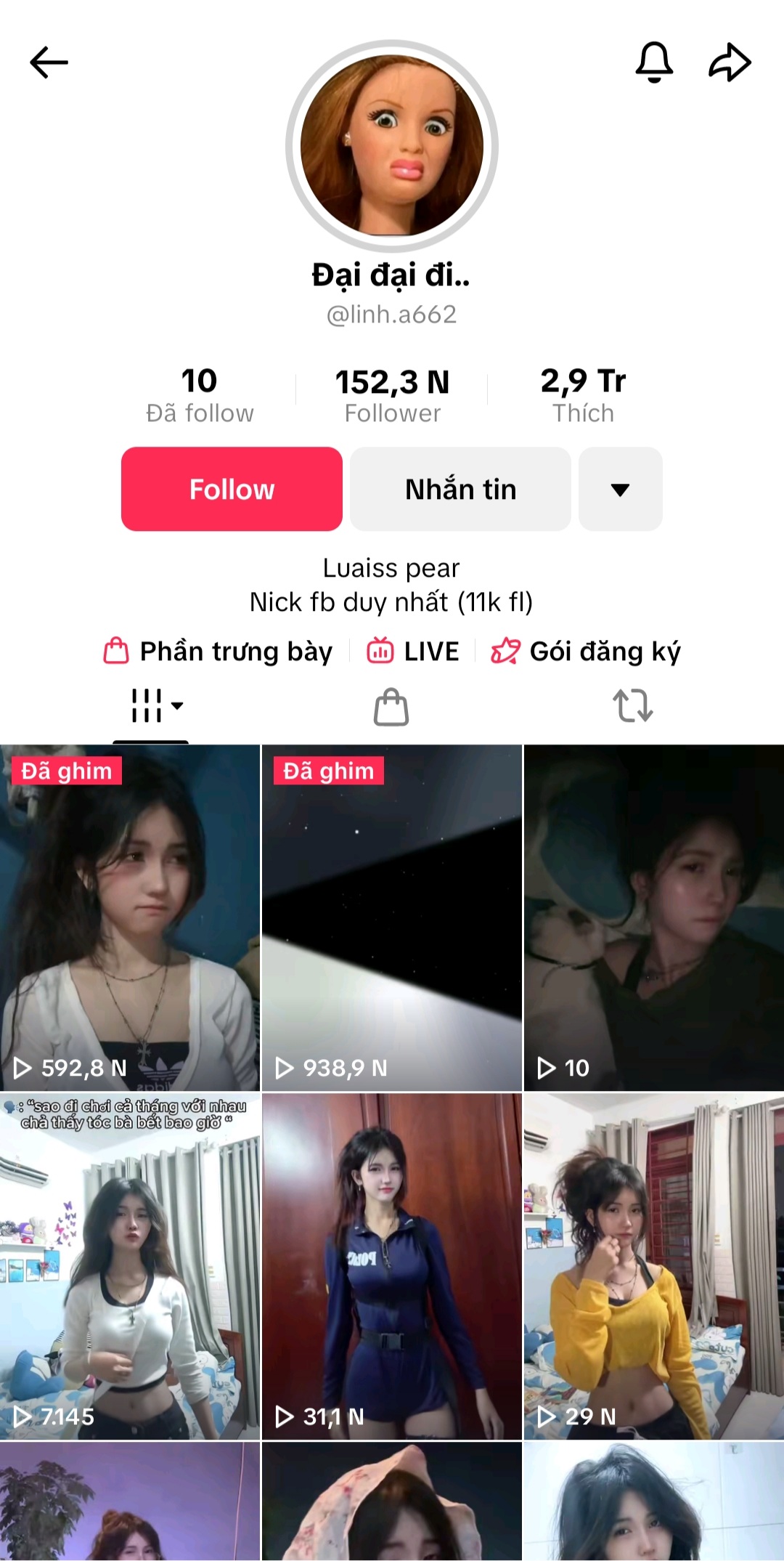This screenshot has width=784, height=1561.
Task: Open the pinned video with 938,9 N views
Action: 391,917
